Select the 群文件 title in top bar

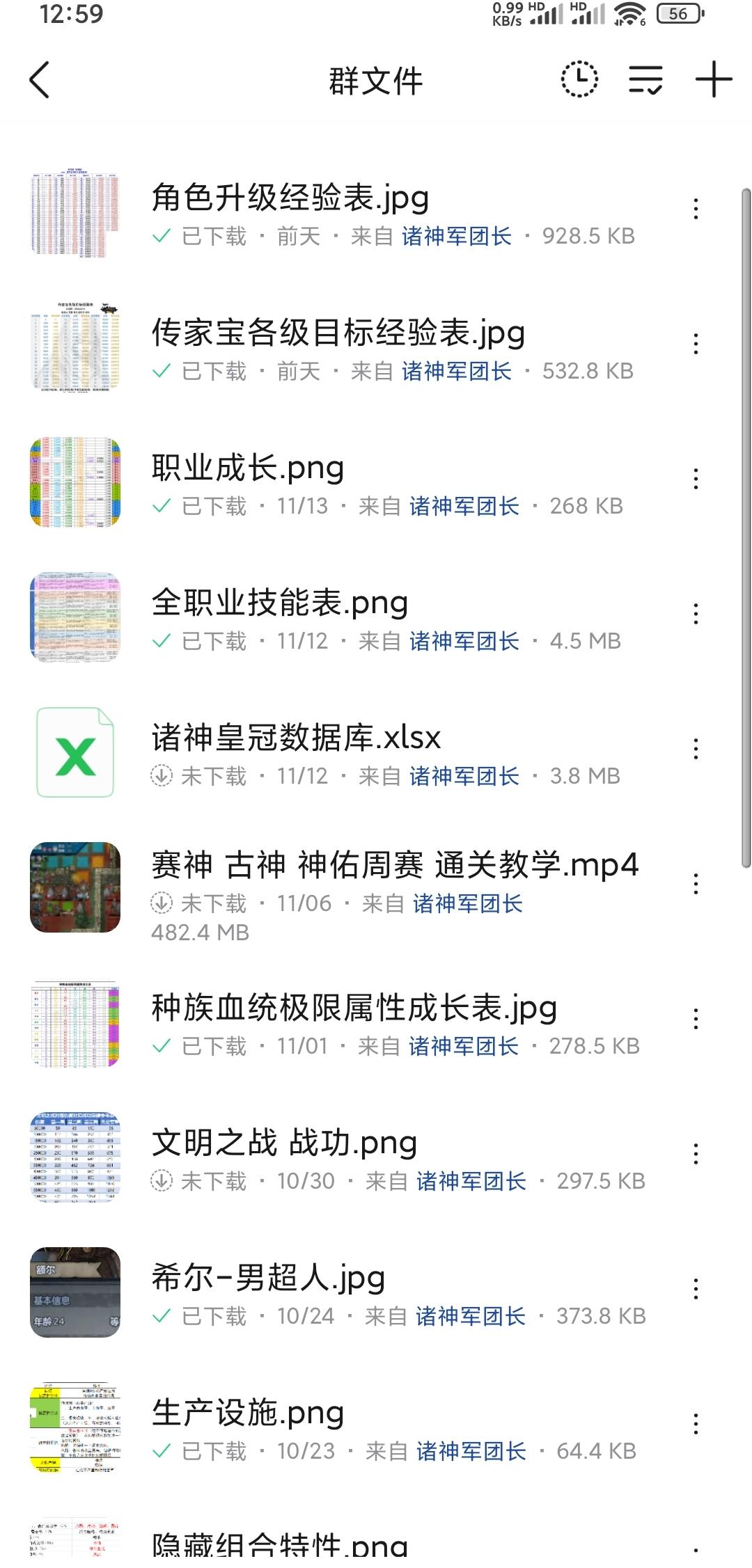[x=376, y=80]
